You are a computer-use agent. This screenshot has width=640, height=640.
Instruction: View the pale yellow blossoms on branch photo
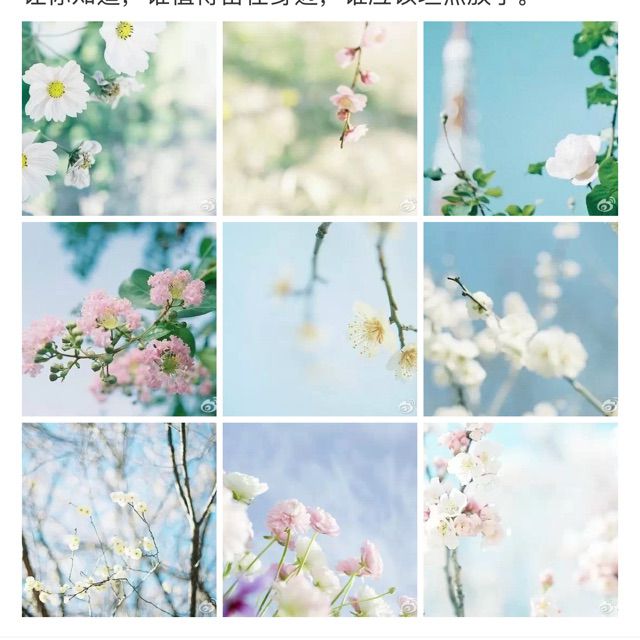click(x=320, y=319)
